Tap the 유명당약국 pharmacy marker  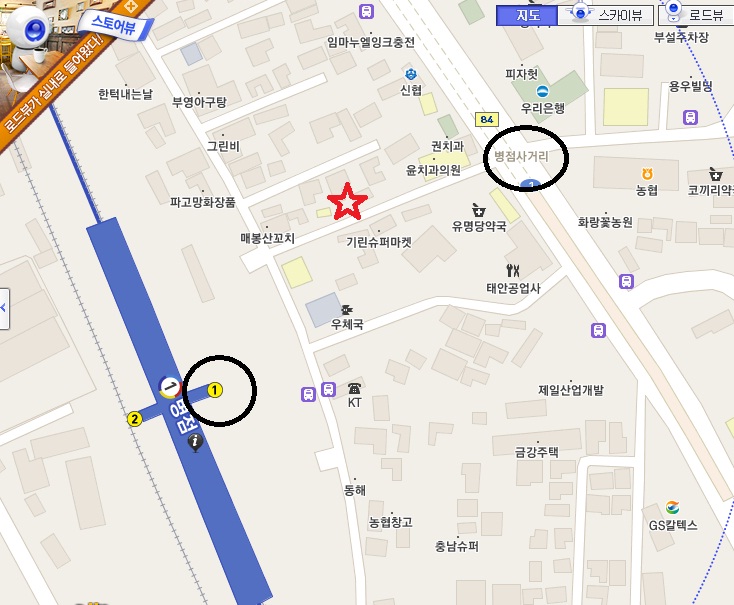point(479,209)
